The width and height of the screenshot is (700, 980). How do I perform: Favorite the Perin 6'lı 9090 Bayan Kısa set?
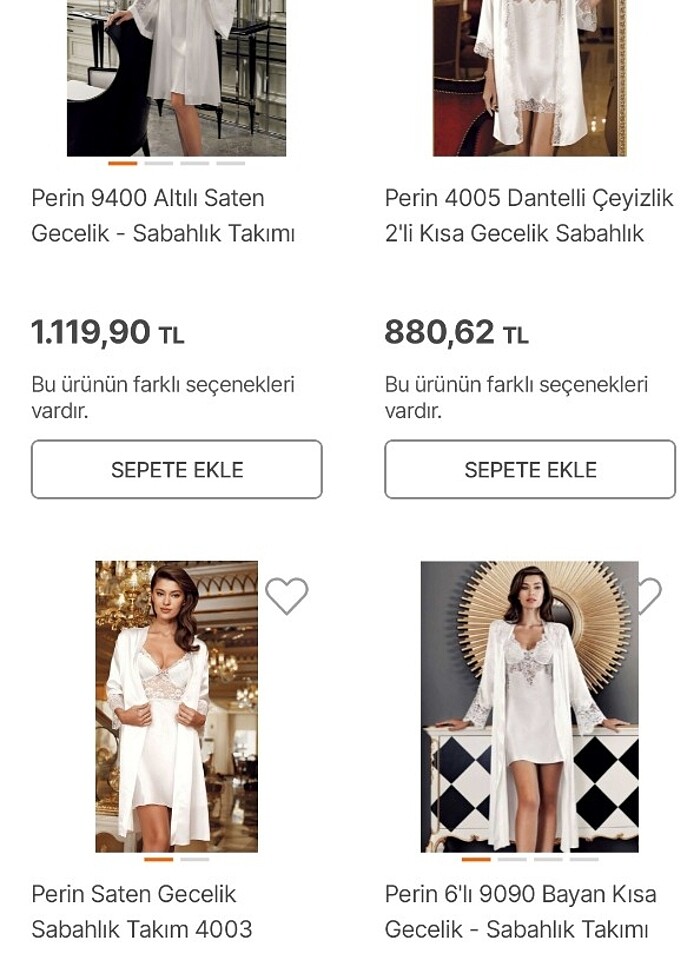tap(650, 596)
